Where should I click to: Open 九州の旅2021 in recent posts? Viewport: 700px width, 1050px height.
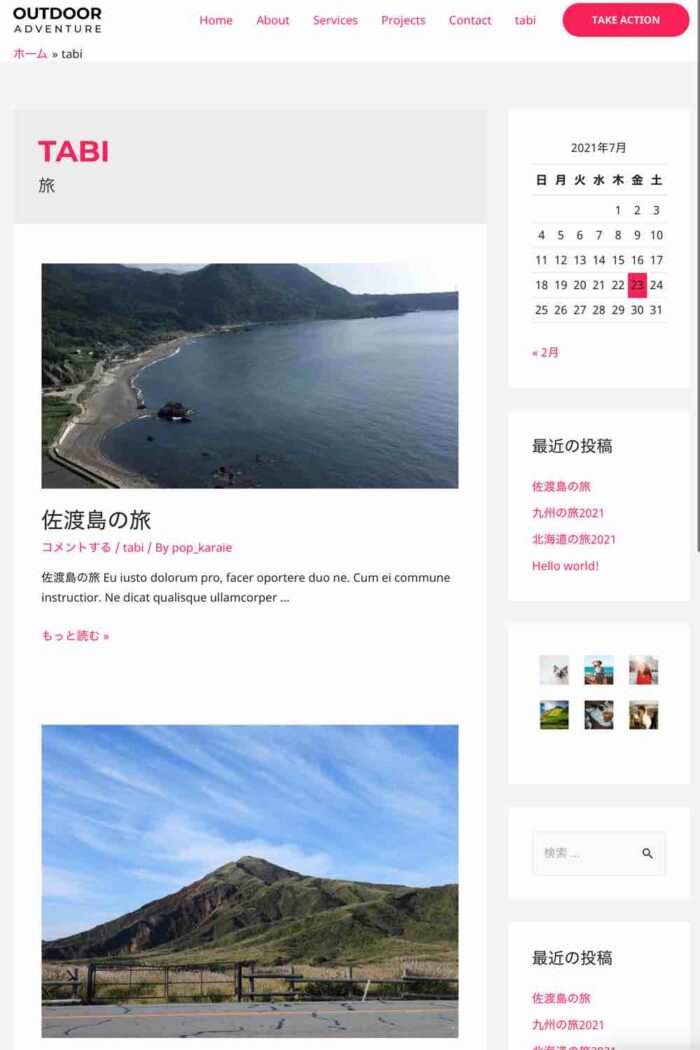(x=568, y=513)
